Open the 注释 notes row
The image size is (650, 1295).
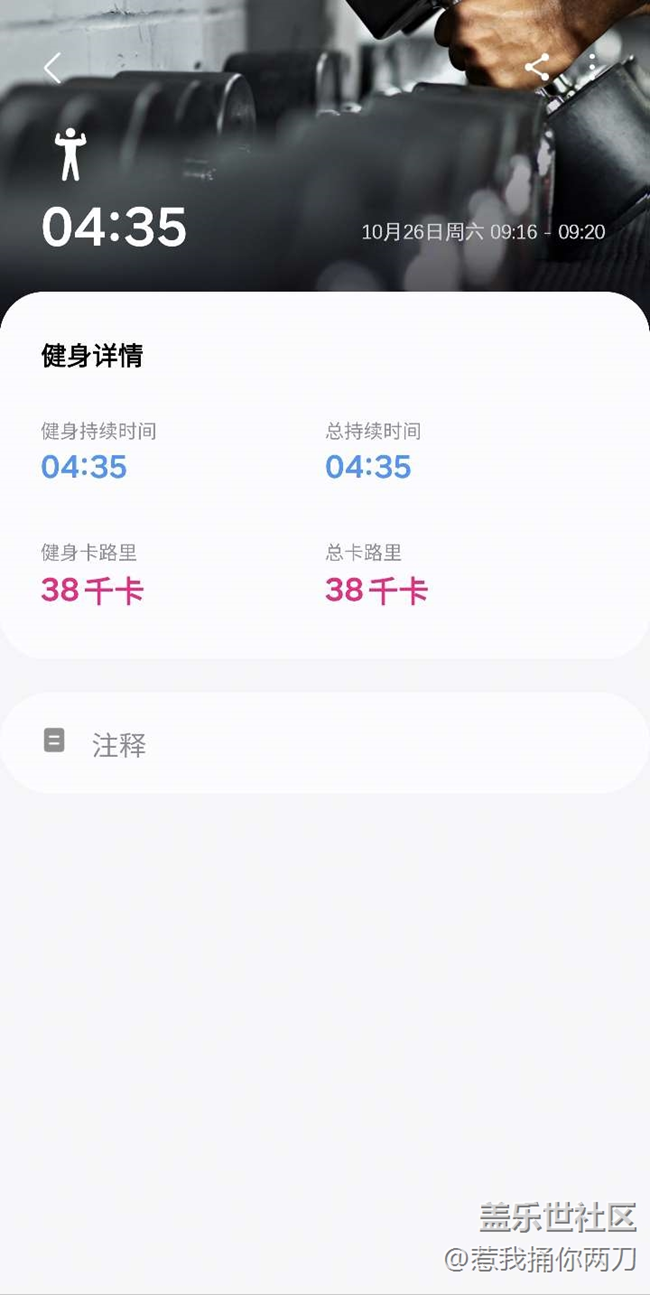[x=325, y=743]
